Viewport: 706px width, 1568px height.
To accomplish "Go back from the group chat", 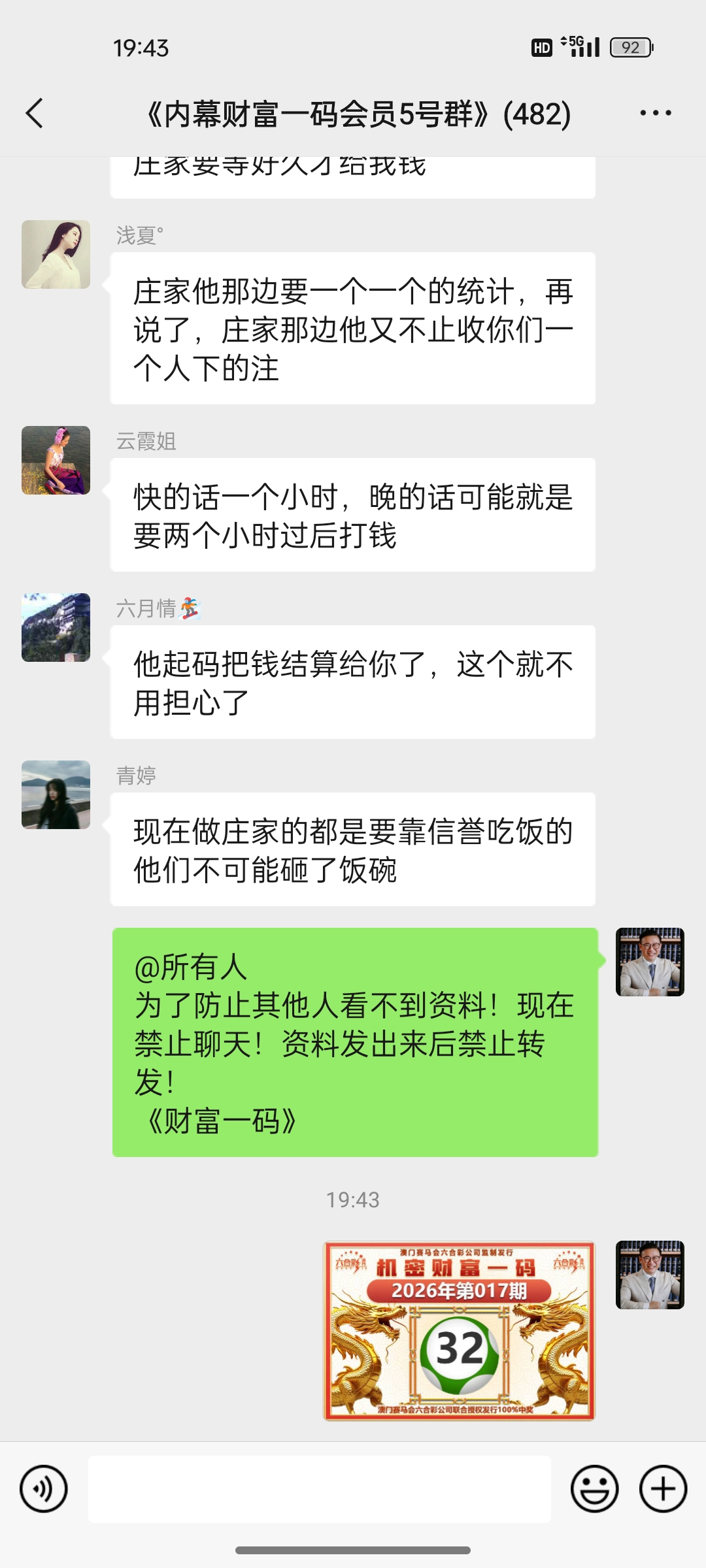I will click(35, 114).
